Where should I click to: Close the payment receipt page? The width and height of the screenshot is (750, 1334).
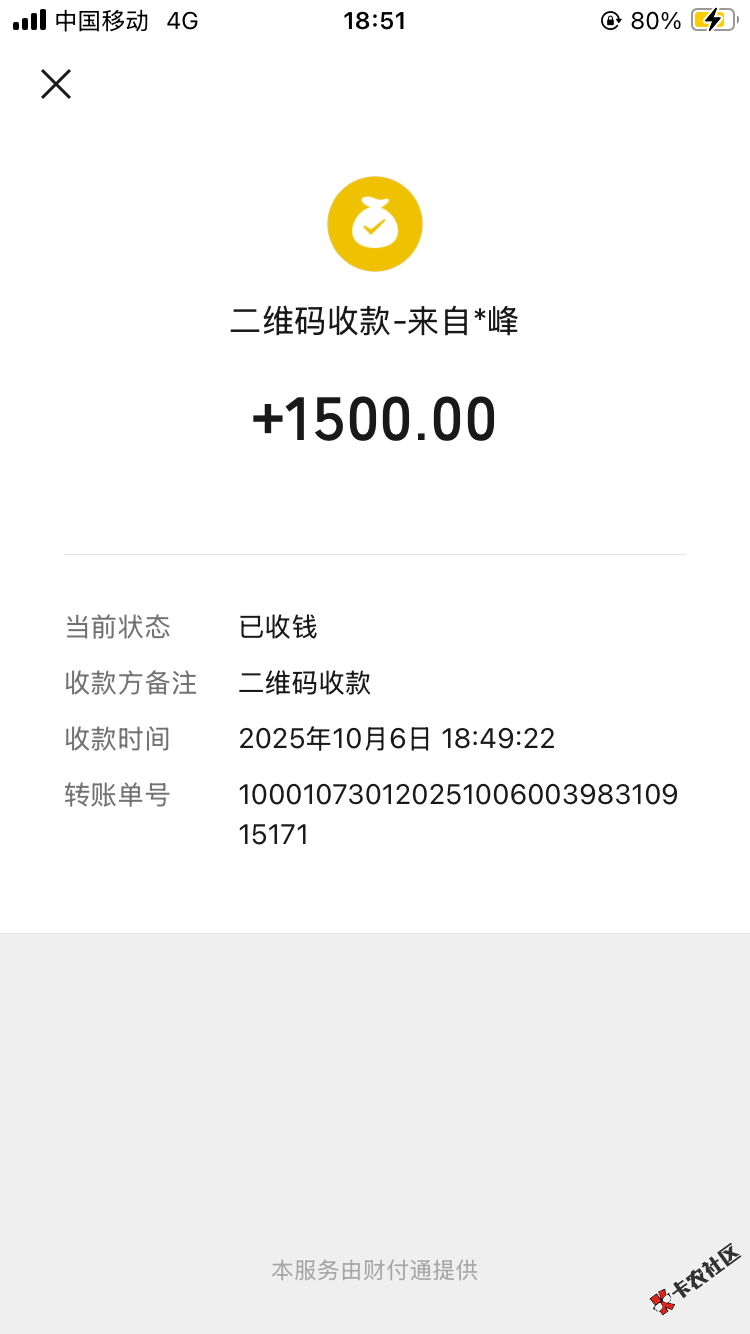pos(56,84)
